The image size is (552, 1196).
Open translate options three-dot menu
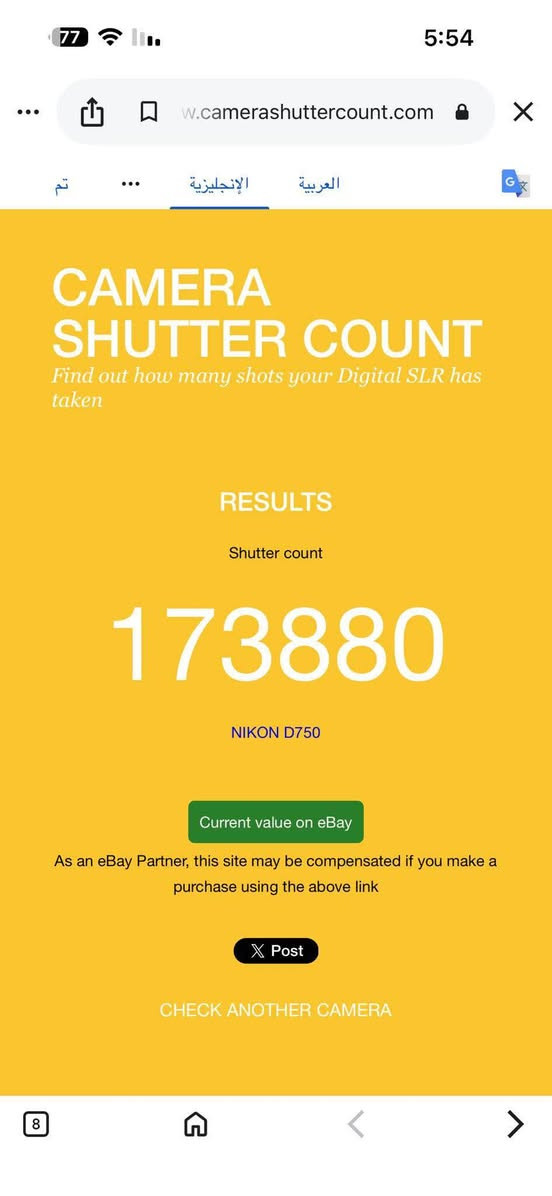pos(131,184)
